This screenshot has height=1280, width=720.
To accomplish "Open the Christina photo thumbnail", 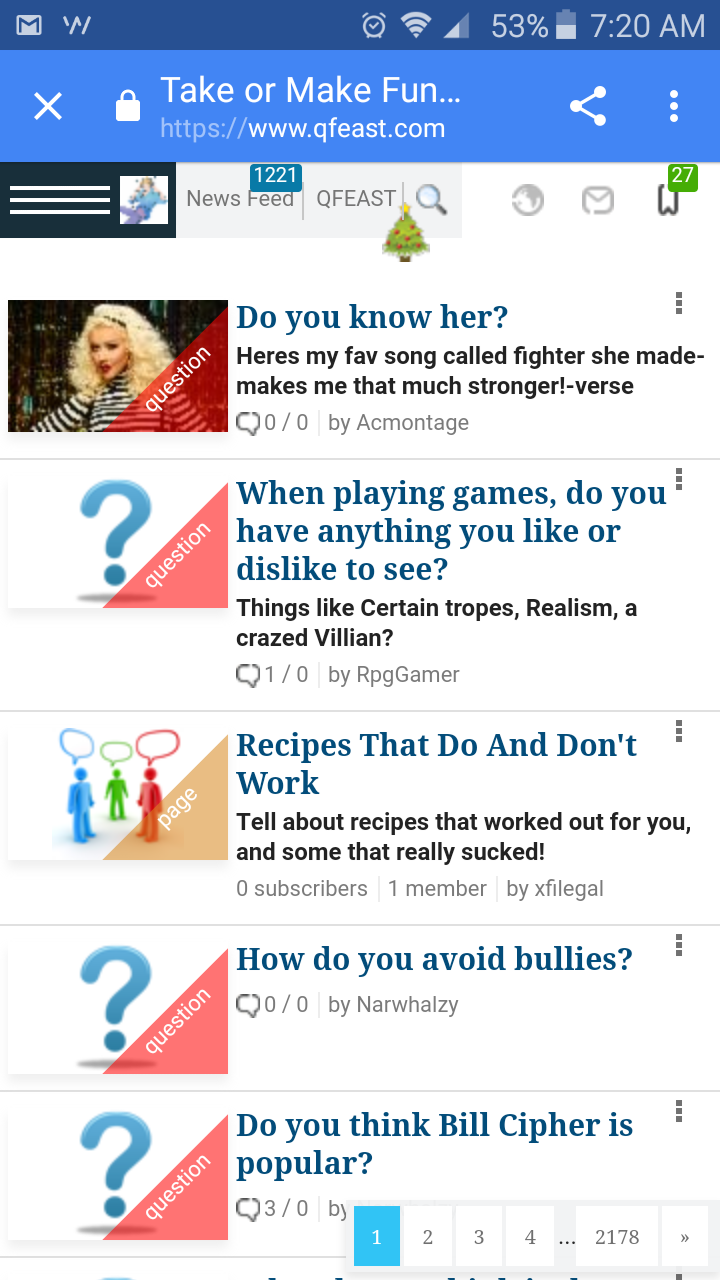I will pyautogui.click(x=118, y=366).
